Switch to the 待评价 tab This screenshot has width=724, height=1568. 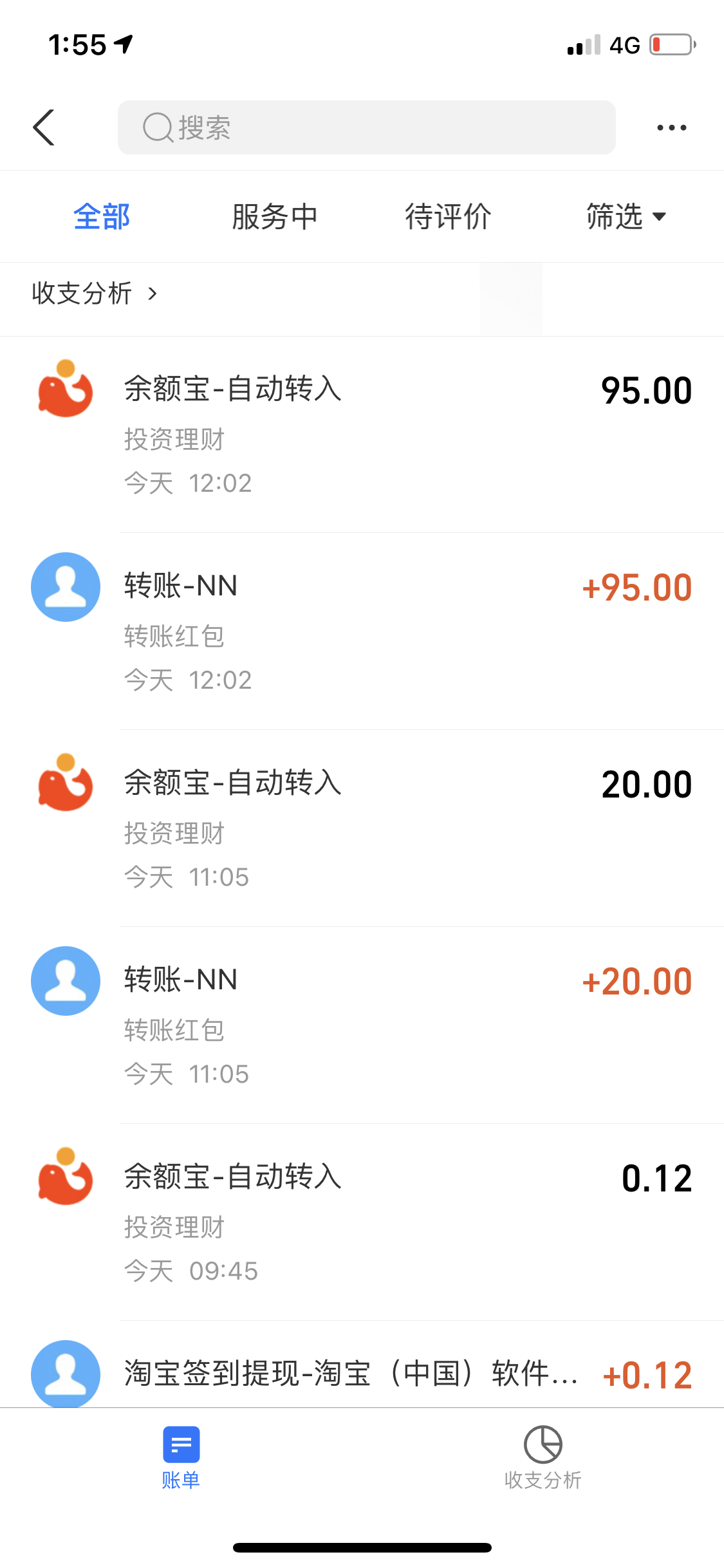pos(448,217)
